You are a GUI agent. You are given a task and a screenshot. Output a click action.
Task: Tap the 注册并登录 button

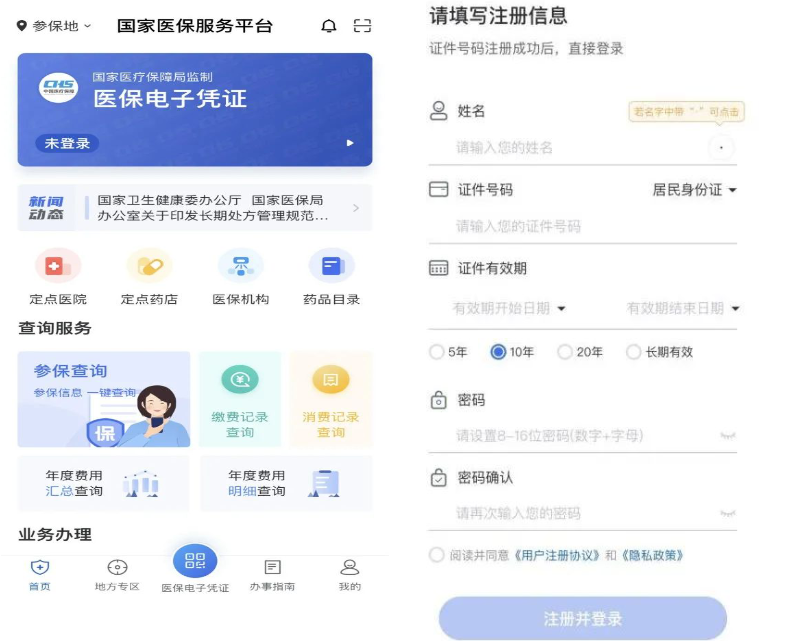582,618
